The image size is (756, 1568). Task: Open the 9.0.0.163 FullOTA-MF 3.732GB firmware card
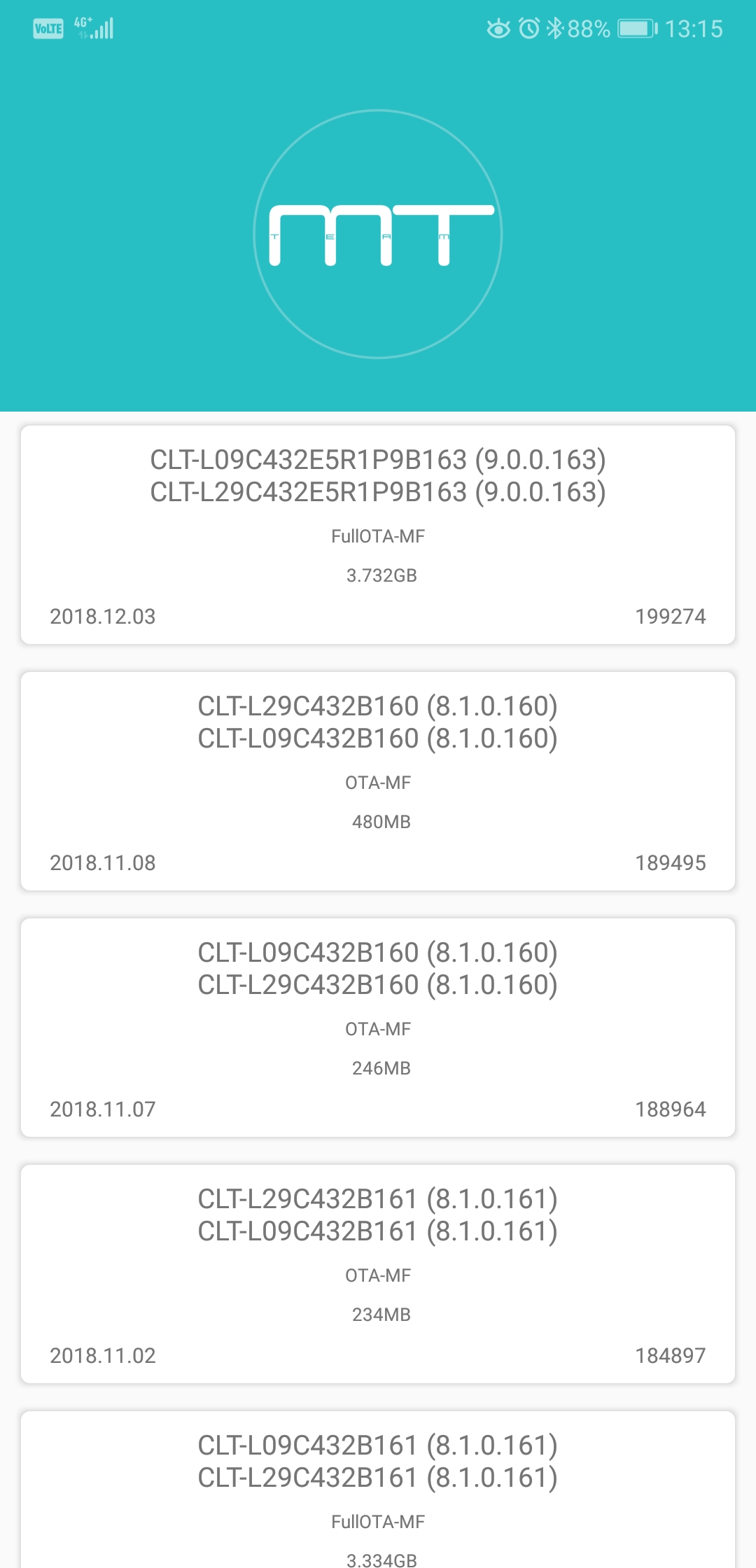point(378,535)
